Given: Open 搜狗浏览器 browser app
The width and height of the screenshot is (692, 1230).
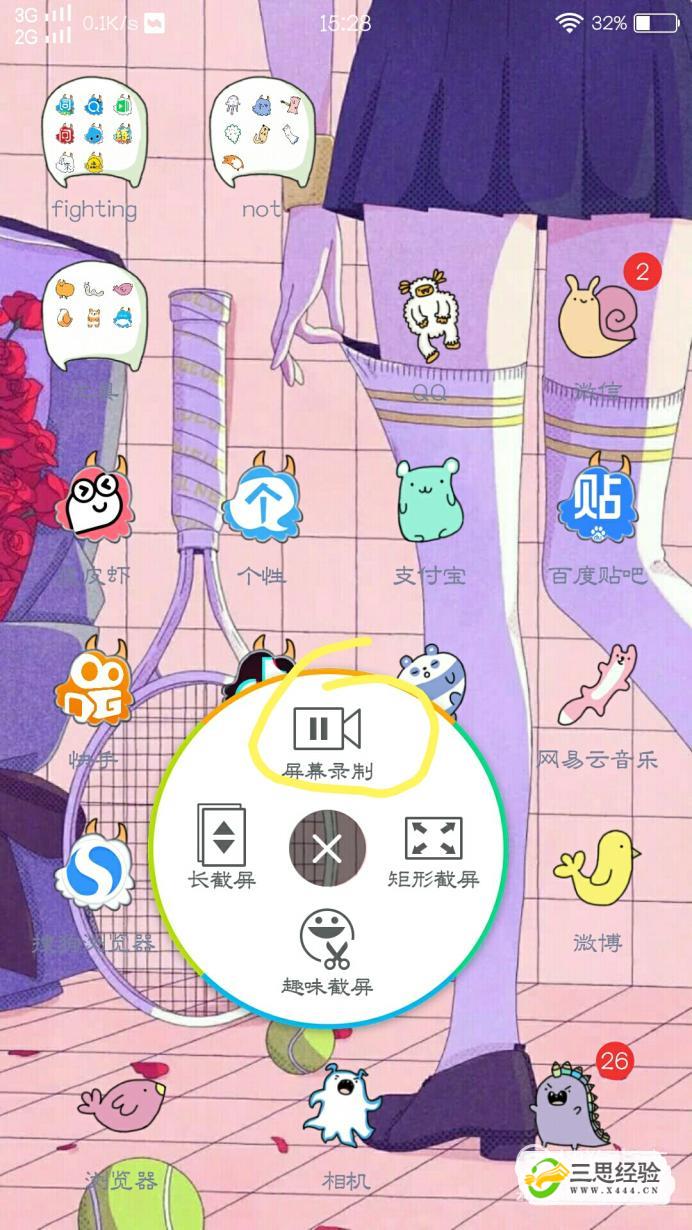Looking at the screenshot, I should [94, 868].
